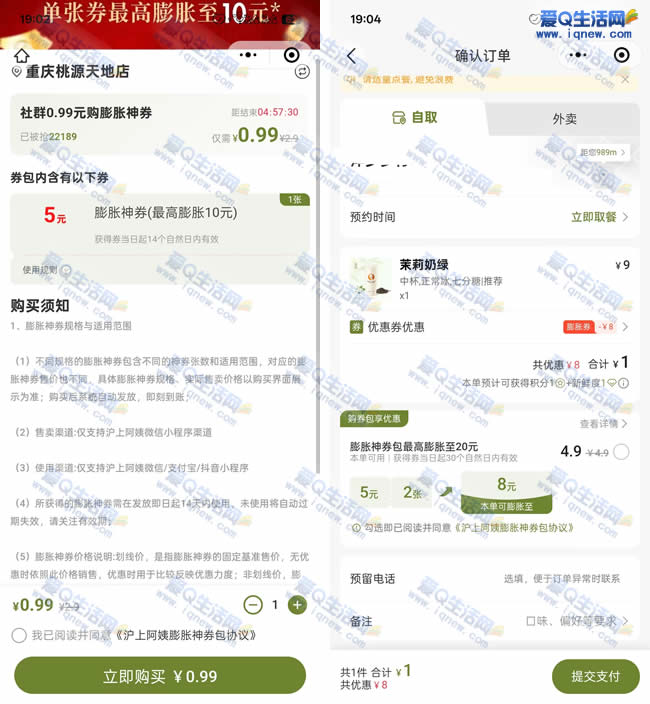This screenshot has height=704, width=650.
Task: Select the 4.9 膨胀神券包 add-on option
Action: click(621, 452)
